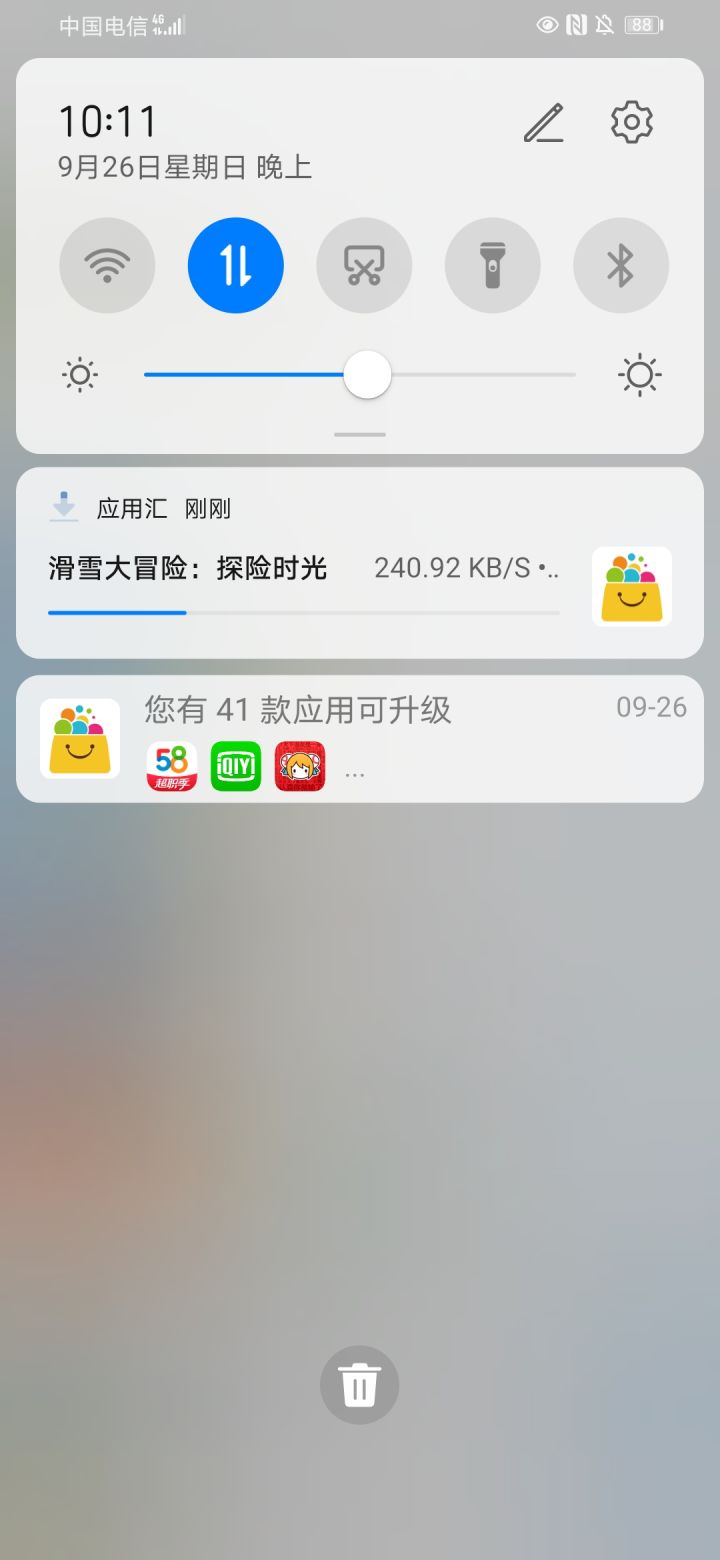The image size is (720, 1560).
Task: Enable Bluetooth
Action: 621,265
